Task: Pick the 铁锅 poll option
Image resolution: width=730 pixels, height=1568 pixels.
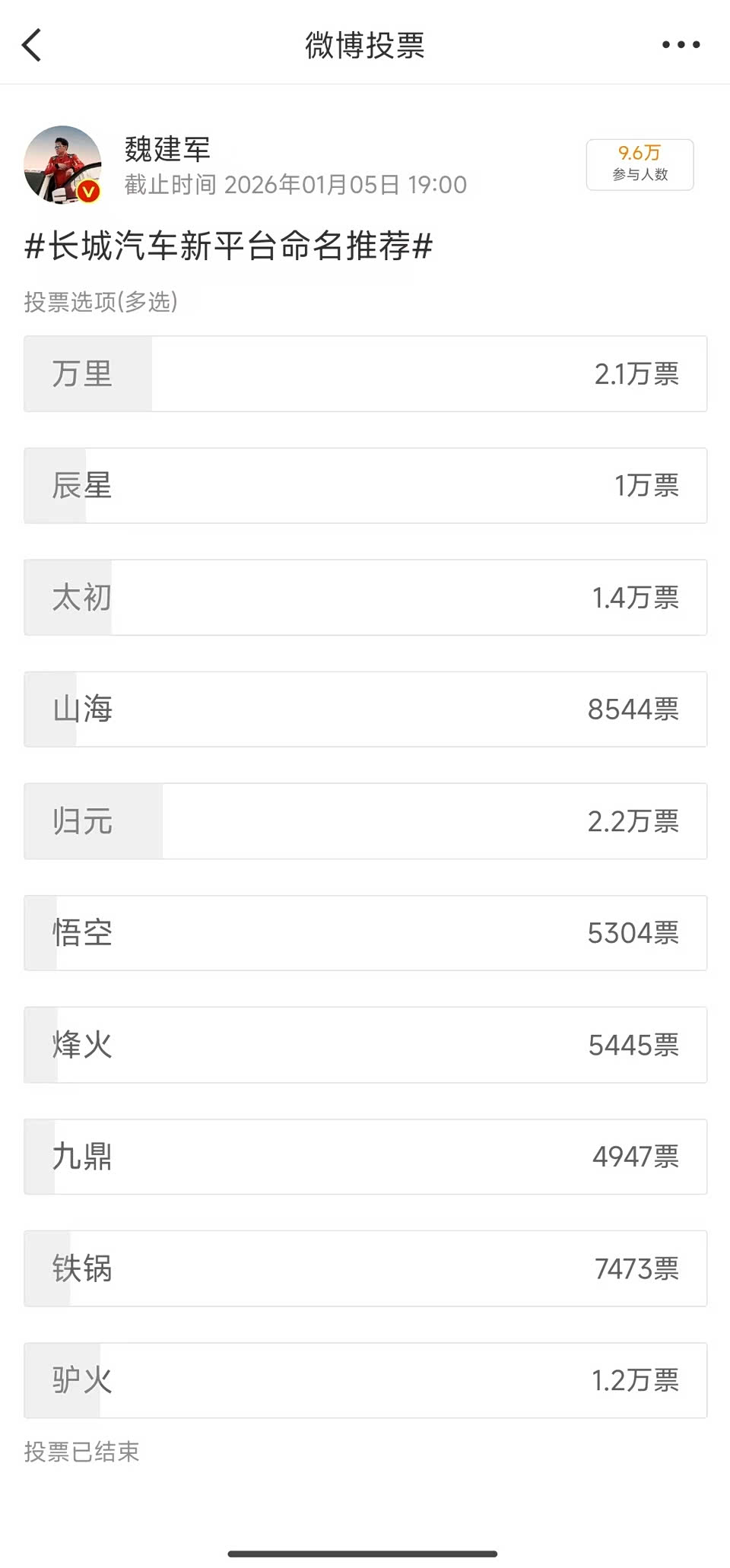Action: (365, 1268)
